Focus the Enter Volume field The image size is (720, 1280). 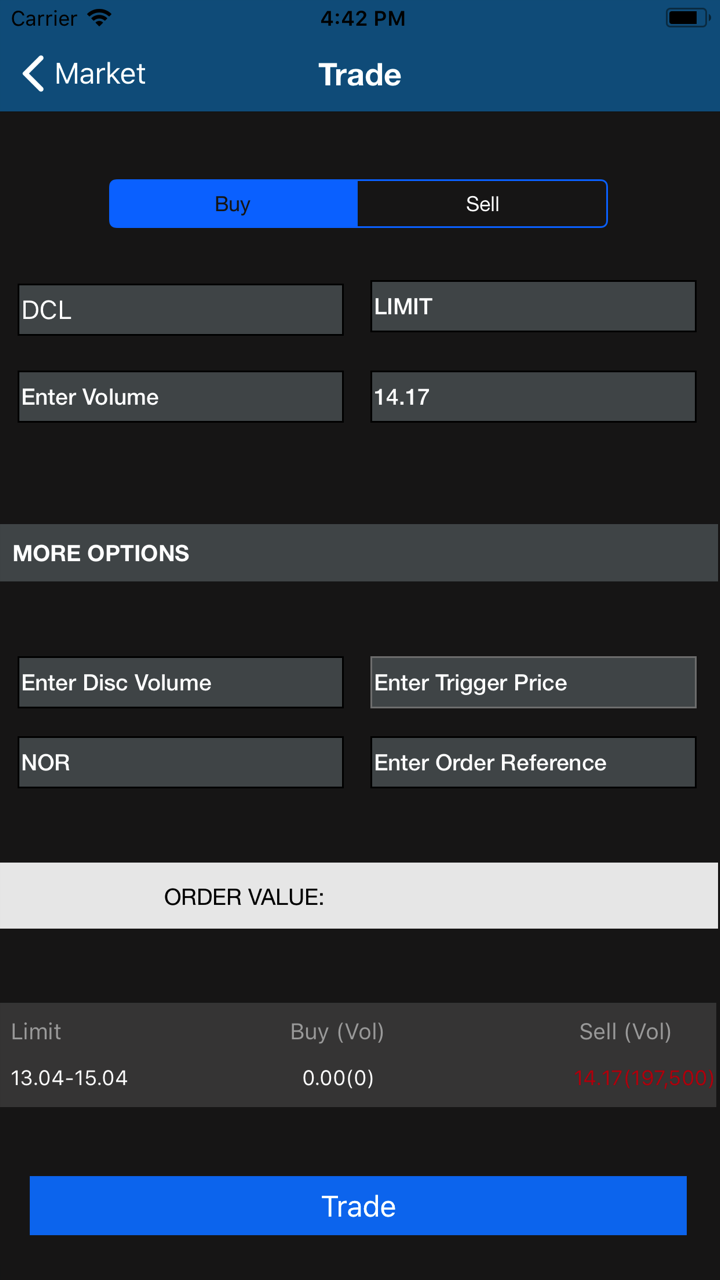click(180, 397)
